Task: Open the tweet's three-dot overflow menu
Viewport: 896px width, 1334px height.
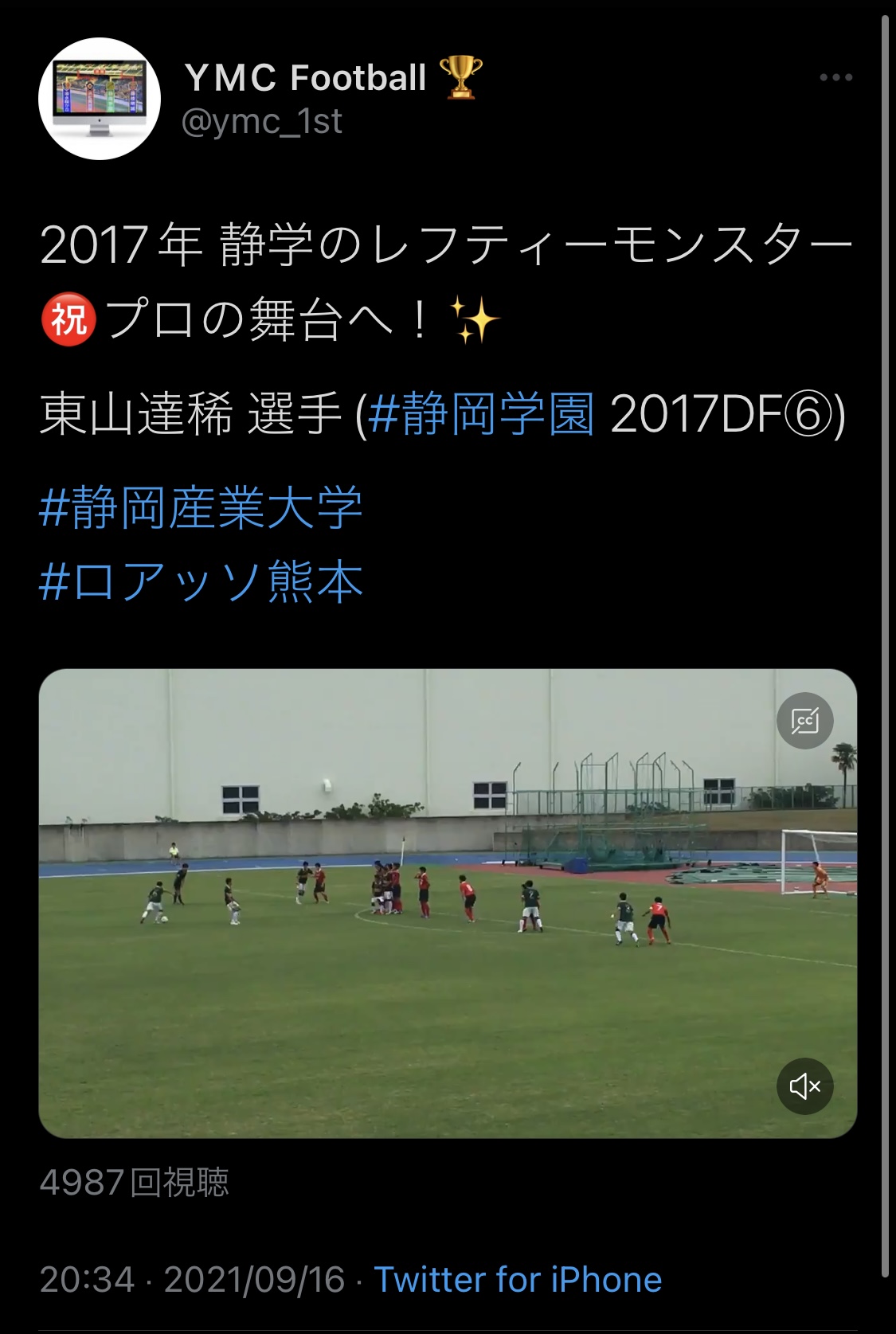Action: pyautogui.click(x=835, y=77)
